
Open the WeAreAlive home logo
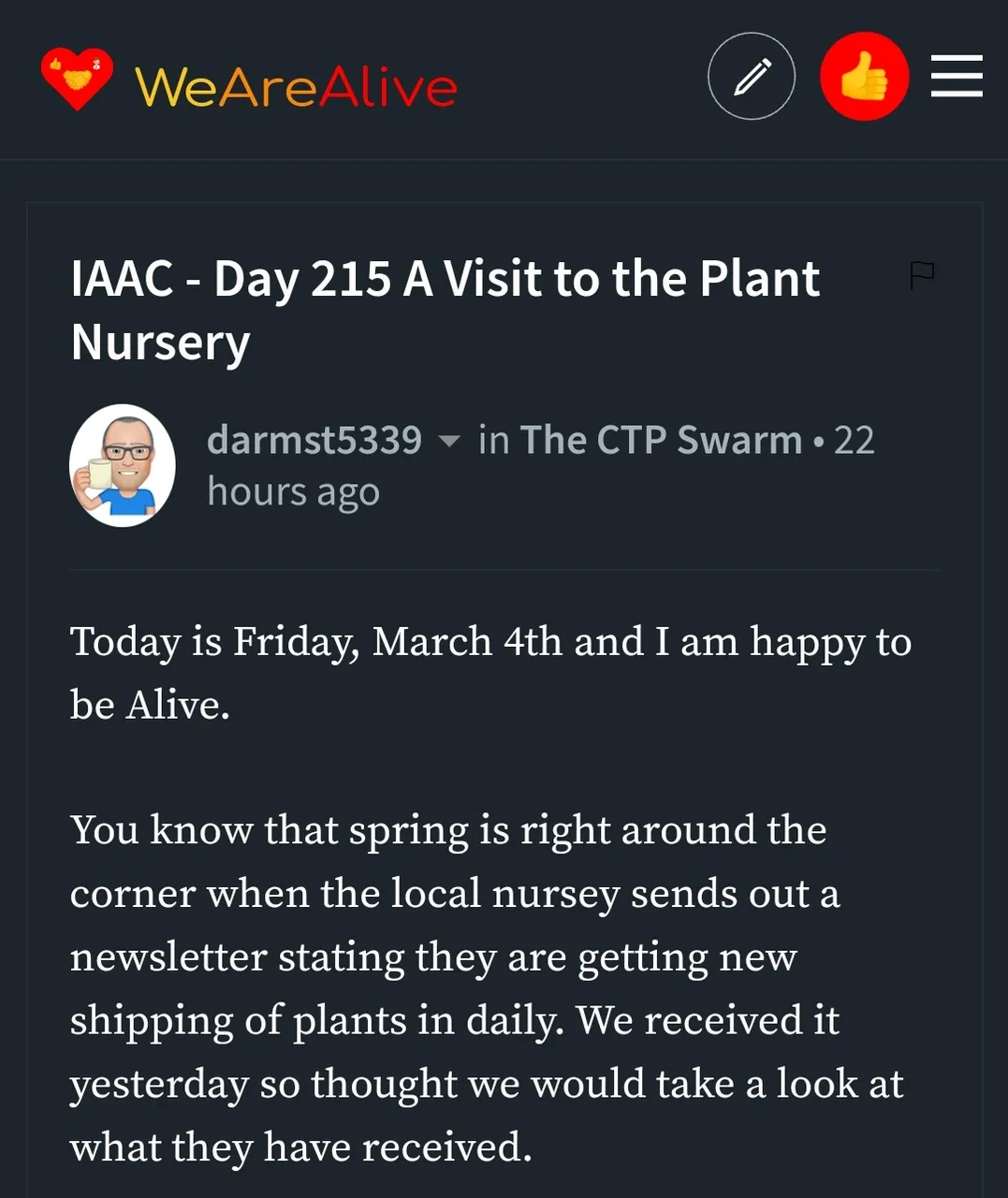tap(249, 84)
